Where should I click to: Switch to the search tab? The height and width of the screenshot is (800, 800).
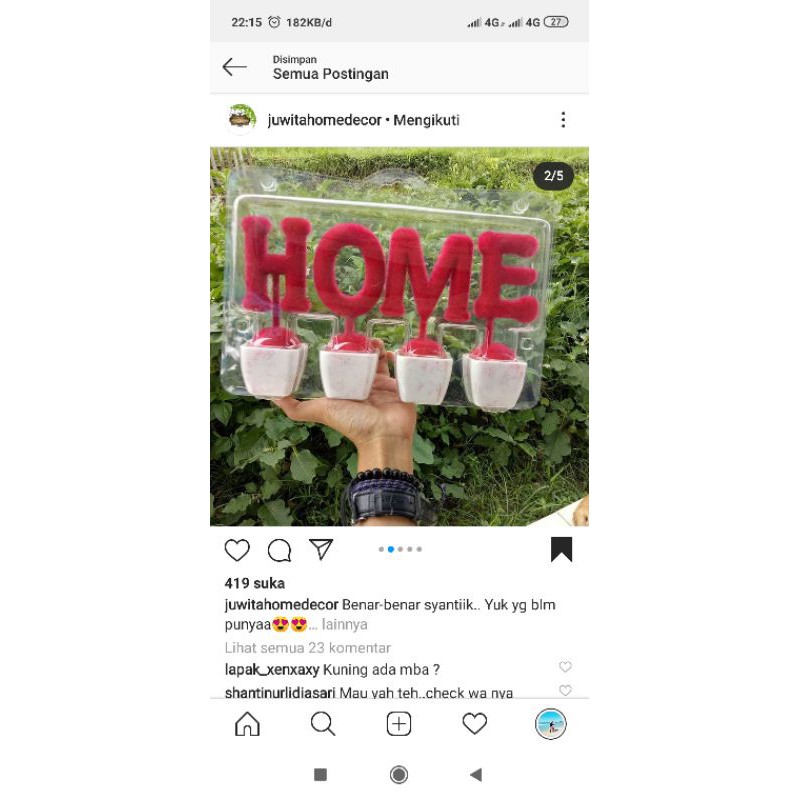tap(323, 724)
